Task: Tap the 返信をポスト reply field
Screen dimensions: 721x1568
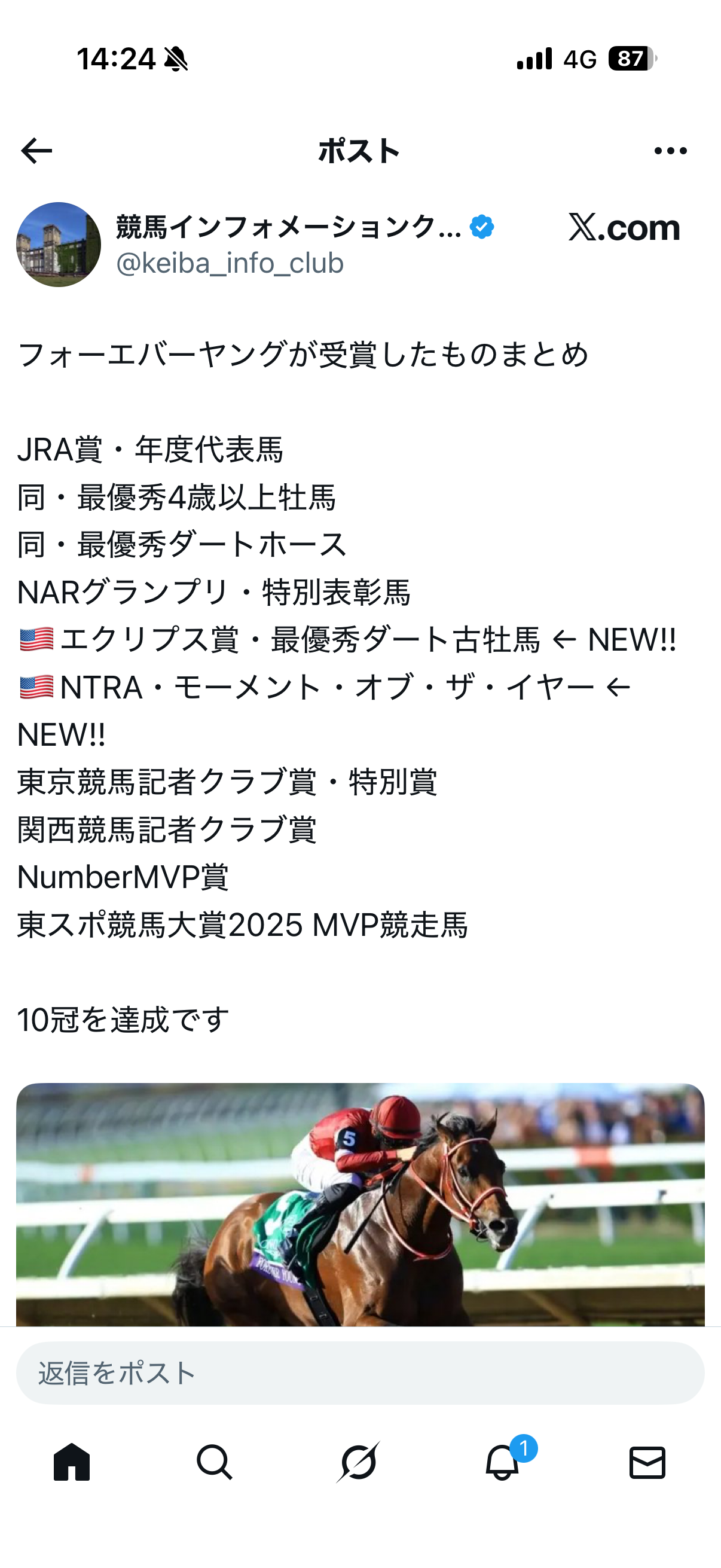Action: 360,1373
